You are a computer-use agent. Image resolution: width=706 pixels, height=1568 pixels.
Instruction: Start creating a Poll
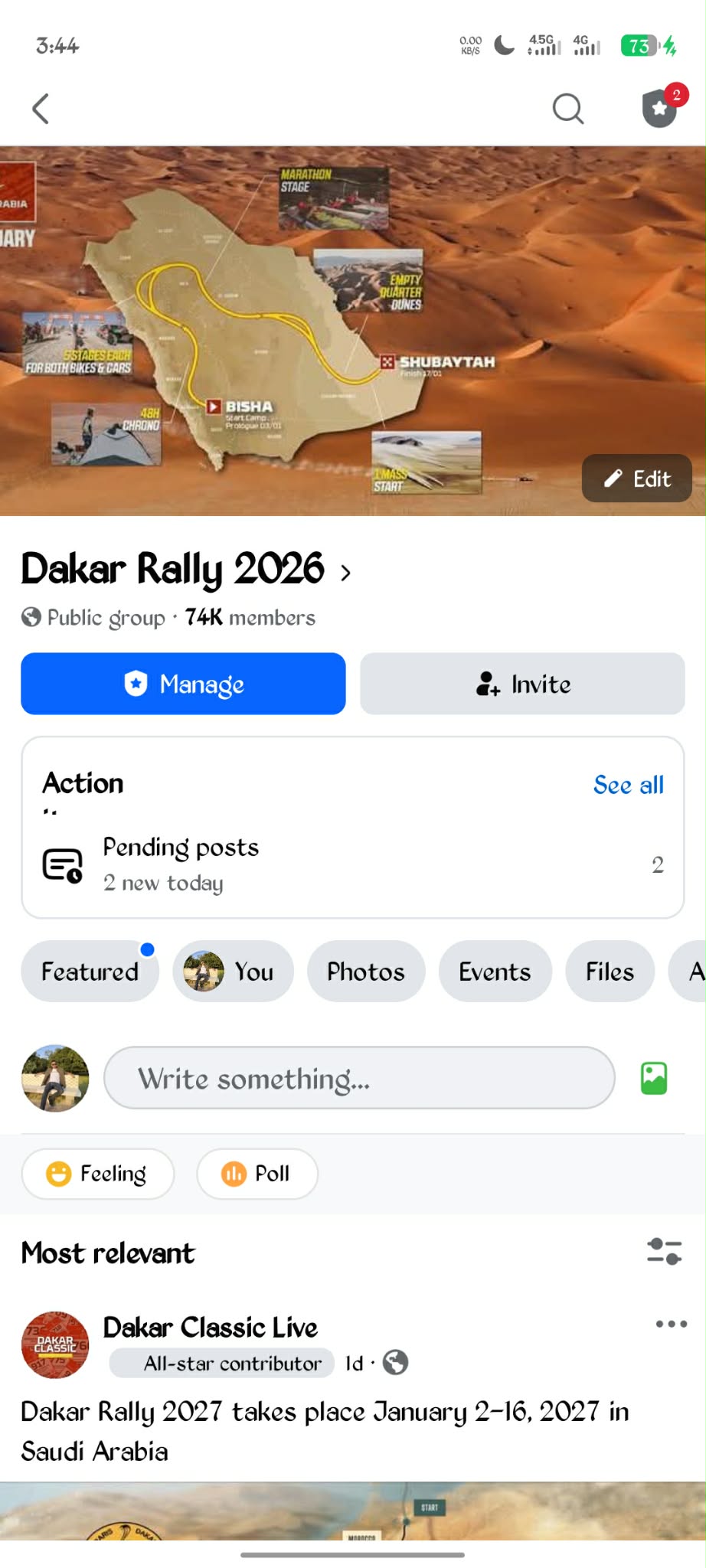tap(257, 1173)
